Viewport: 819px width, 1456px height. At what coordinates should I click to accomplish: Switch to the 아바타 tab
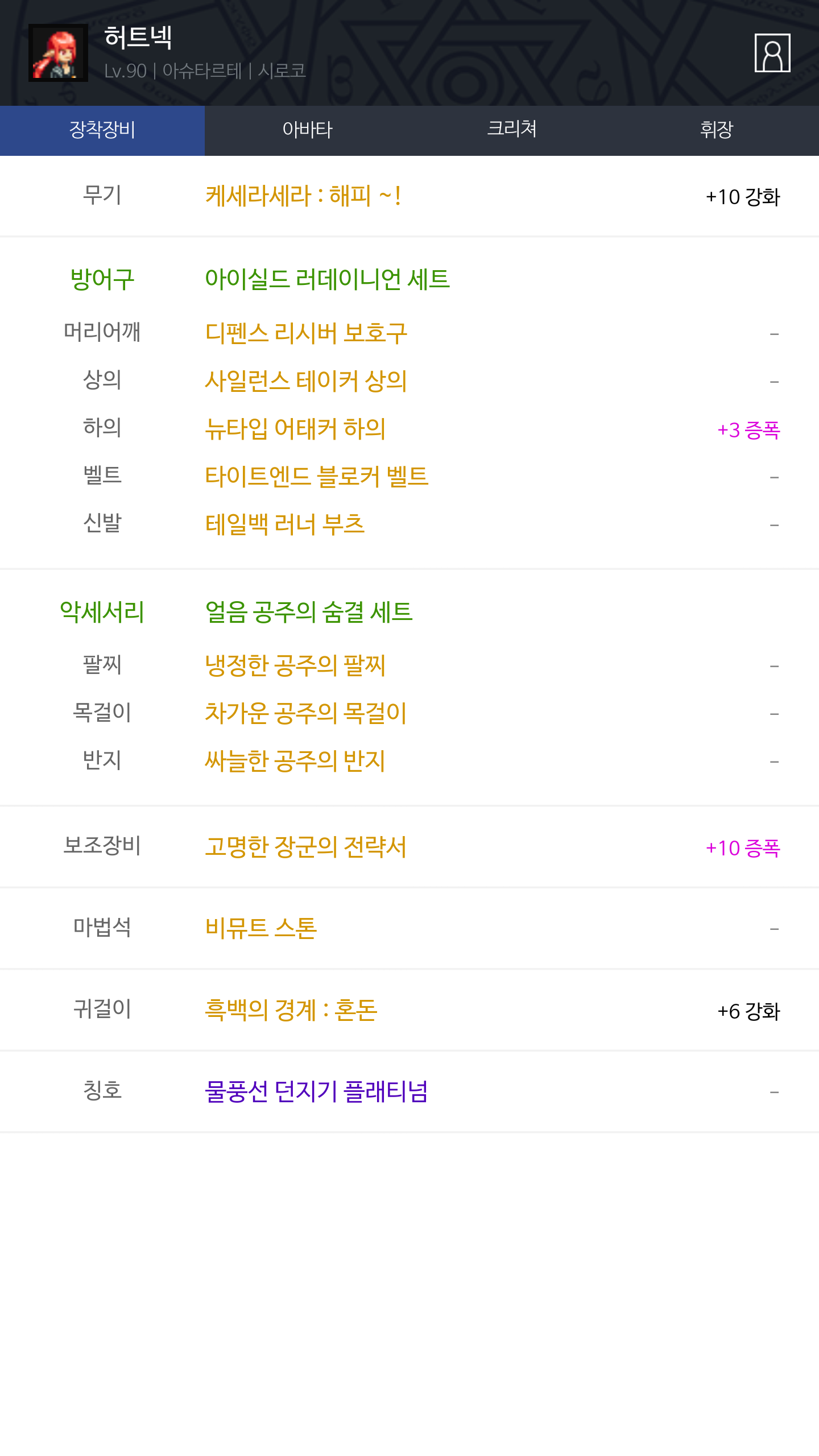(307, 130)
